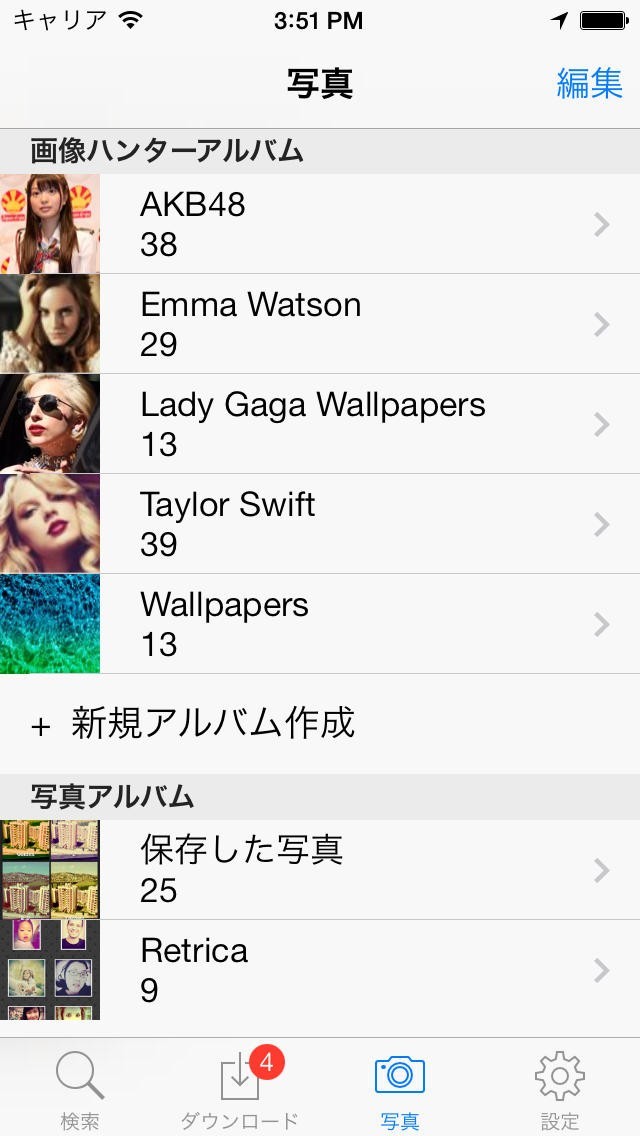Tap the 編集 edit button
Image resolution: width=640 pixels, height=1136 pixels.
pyautogui.click(x=589, y=84)
